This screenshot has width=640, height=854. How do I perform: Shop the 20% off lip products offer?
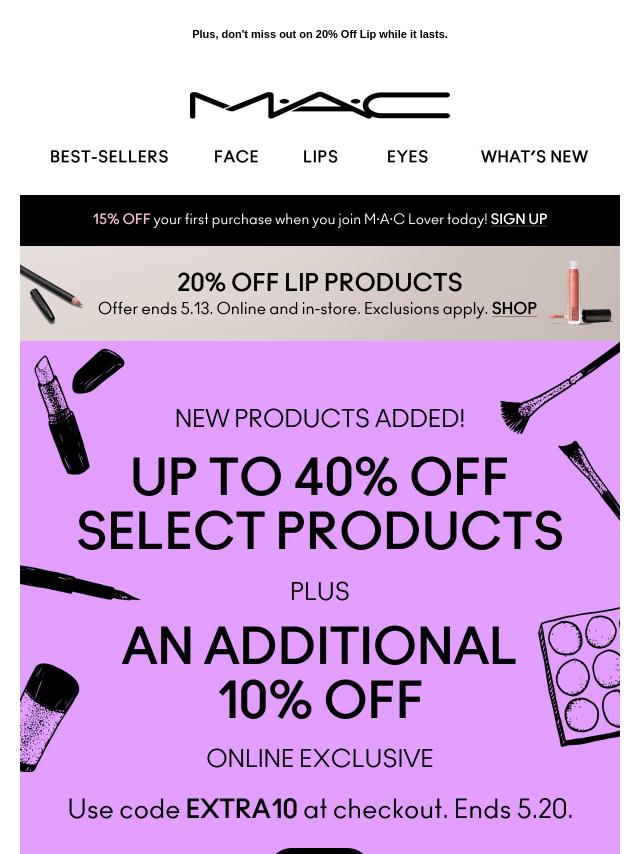click(x=514, y=309)
